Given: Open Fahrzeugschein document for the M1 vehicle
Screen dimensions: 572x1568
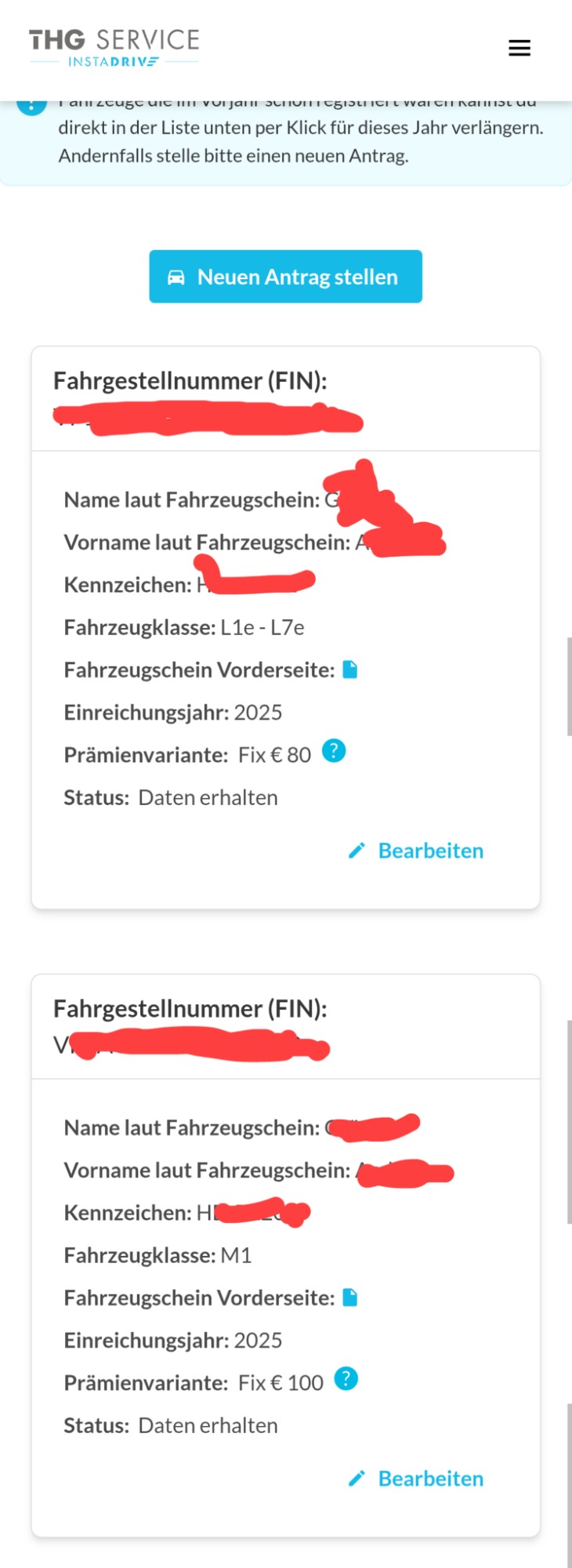Looking at the screenshot, I should tap(350, 1298).
